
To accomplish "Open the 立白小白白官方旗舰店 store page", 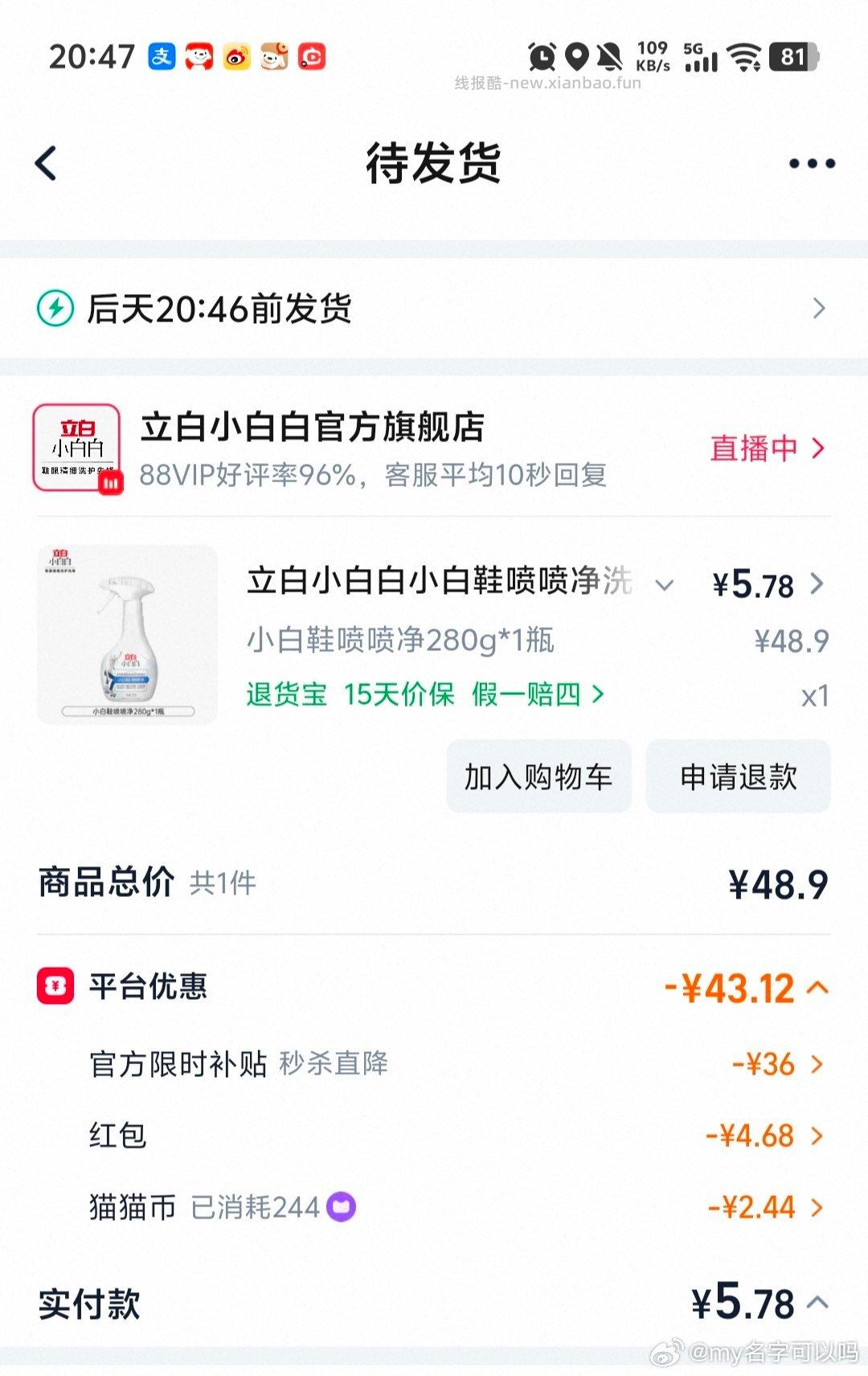I will 312,428.
